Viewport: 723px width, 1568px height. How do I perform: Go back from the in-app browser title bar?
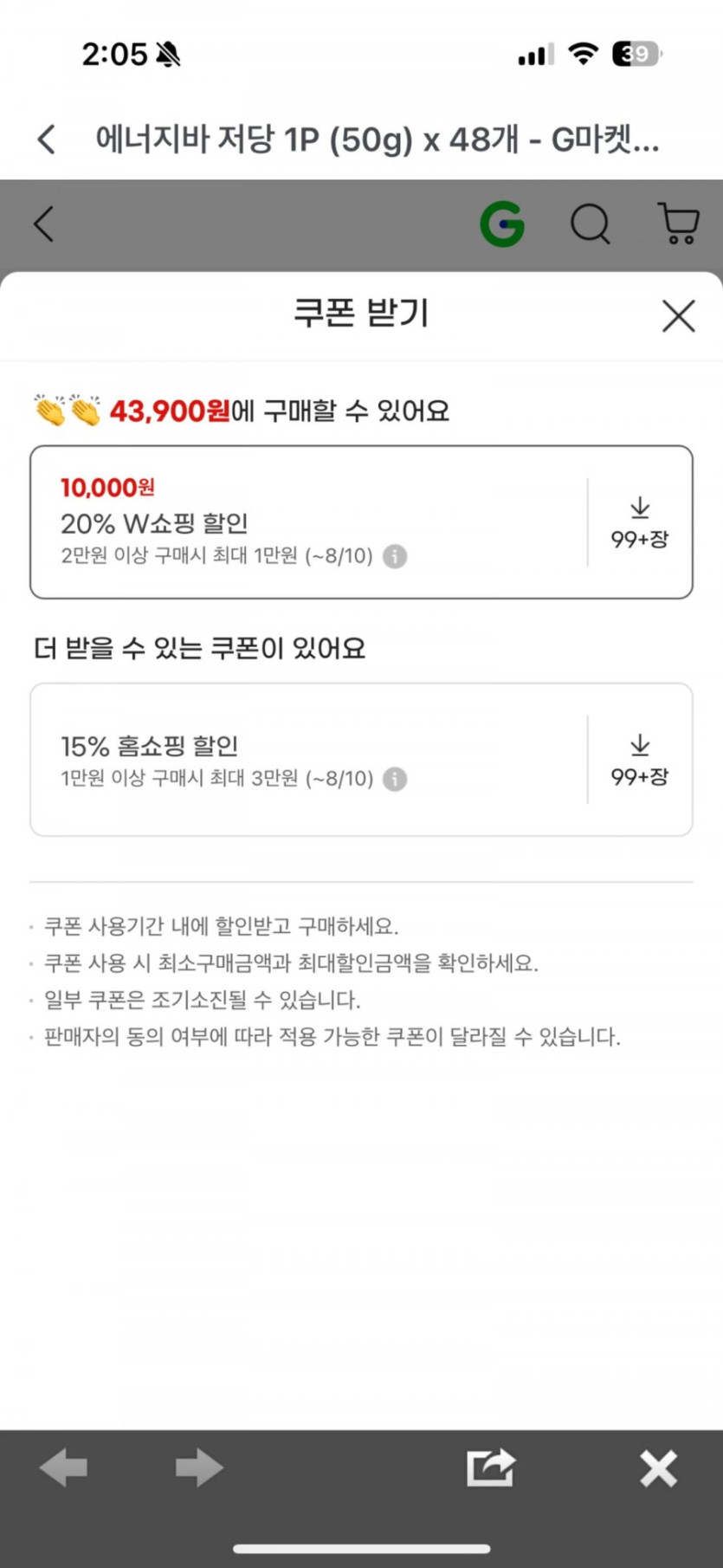[x=47, y=139]
